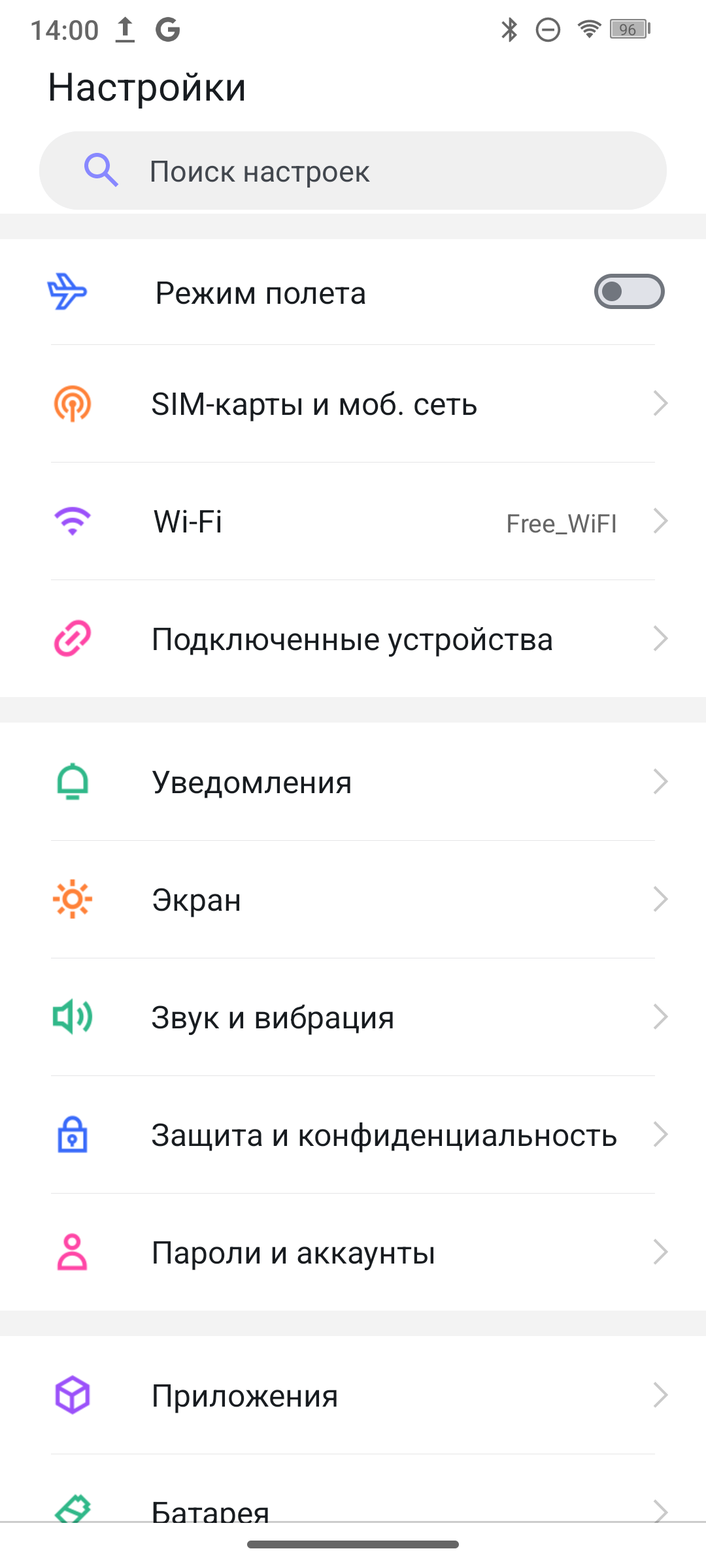Open Защита и конфиденциальность

pyautogui.click(x=353, y=1135)
